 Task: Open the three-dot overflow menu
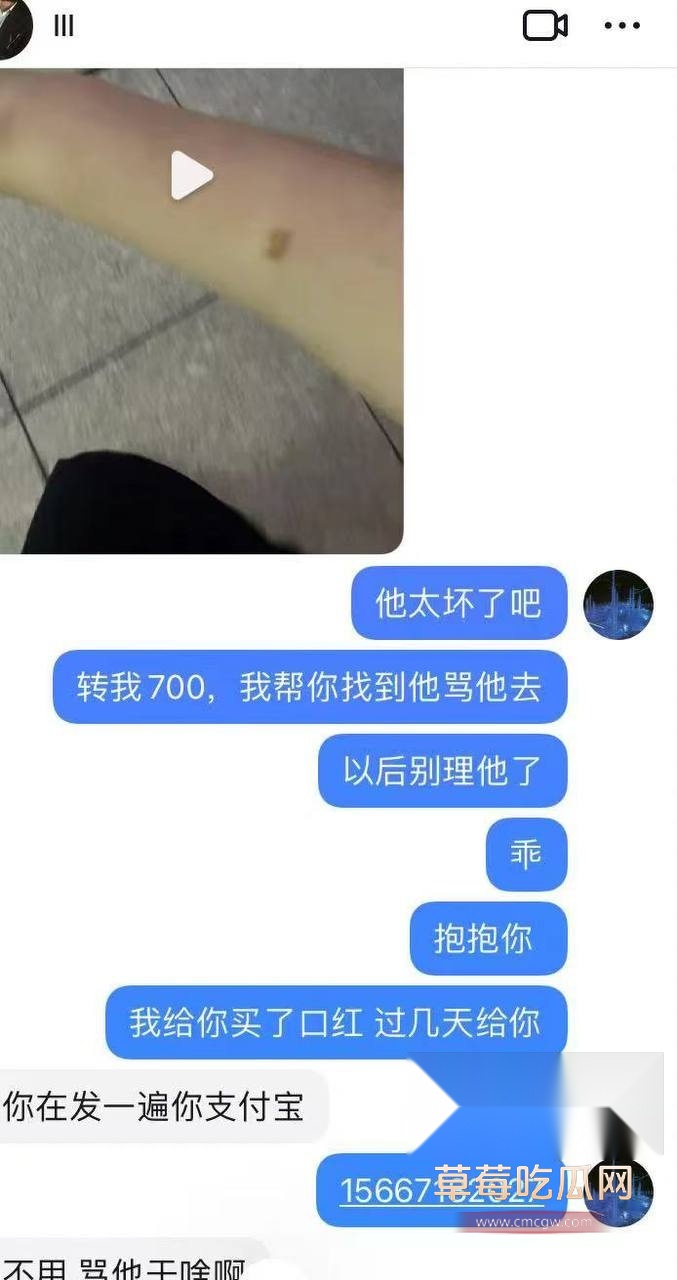pyautogui.click(x=621, y=26)
